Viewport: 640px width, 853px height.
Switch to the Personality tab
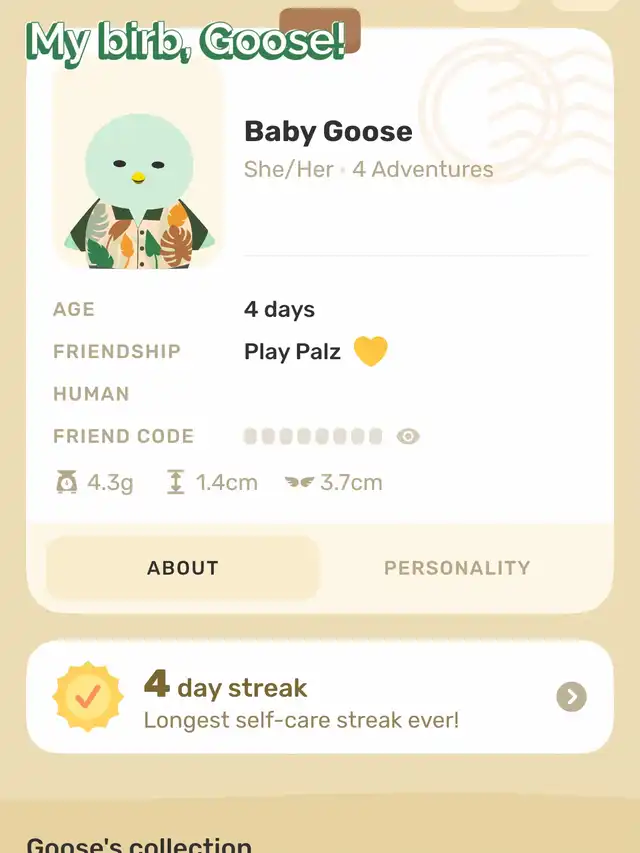457,568
